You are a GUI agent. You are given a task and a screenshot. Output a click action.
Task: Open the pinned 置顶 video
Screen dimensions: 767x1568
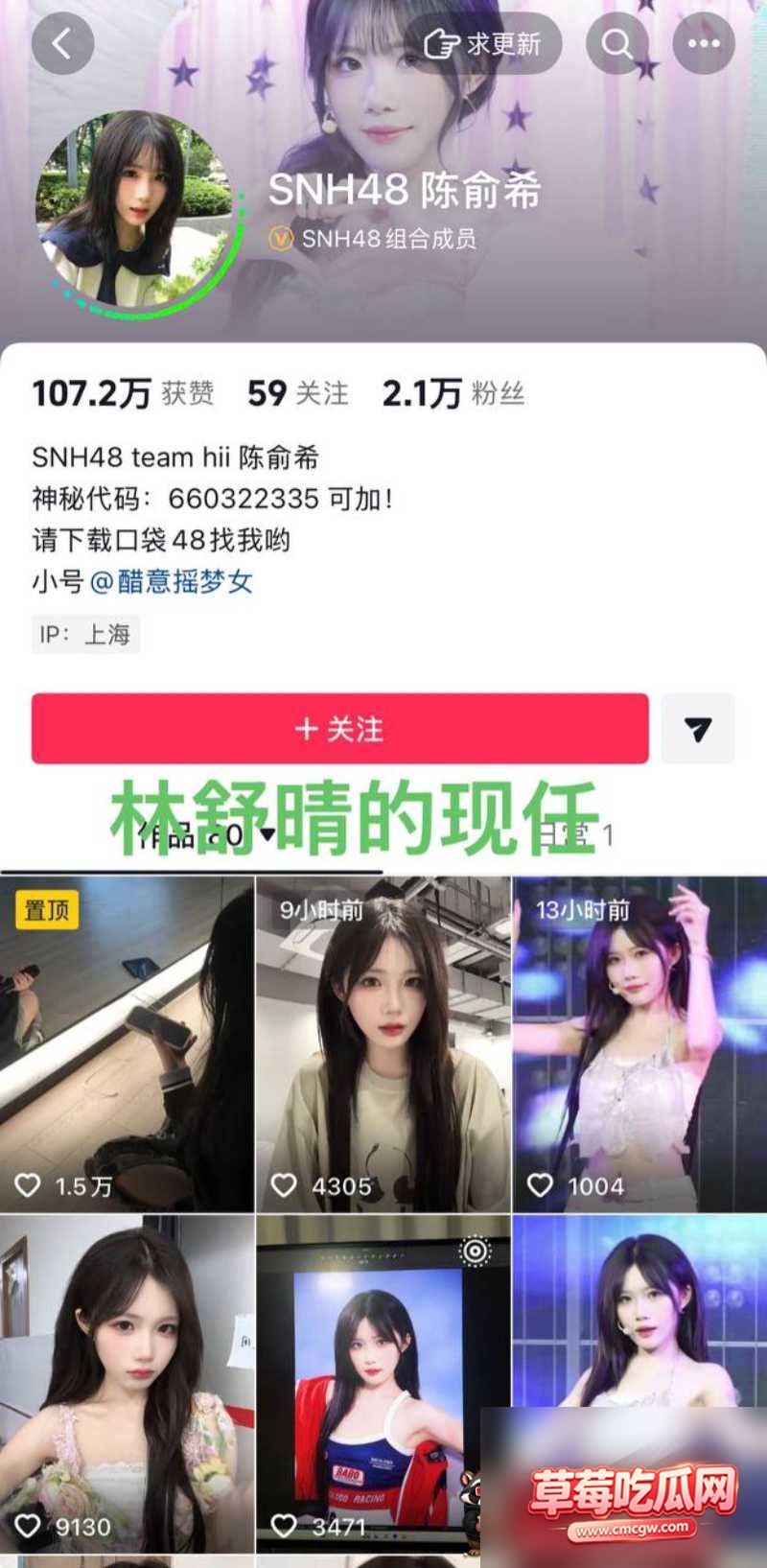coord(127,1043)
